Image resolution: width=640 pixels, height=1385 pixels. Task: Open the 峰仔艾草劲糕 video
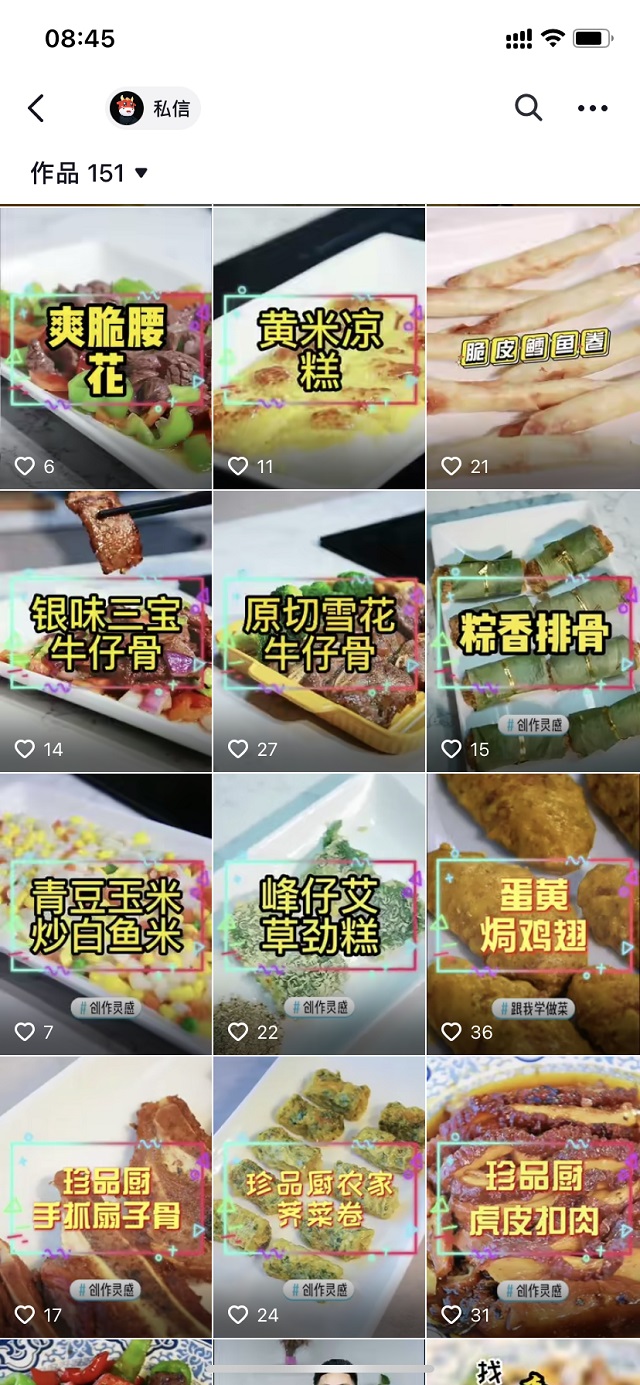[319, 914]
